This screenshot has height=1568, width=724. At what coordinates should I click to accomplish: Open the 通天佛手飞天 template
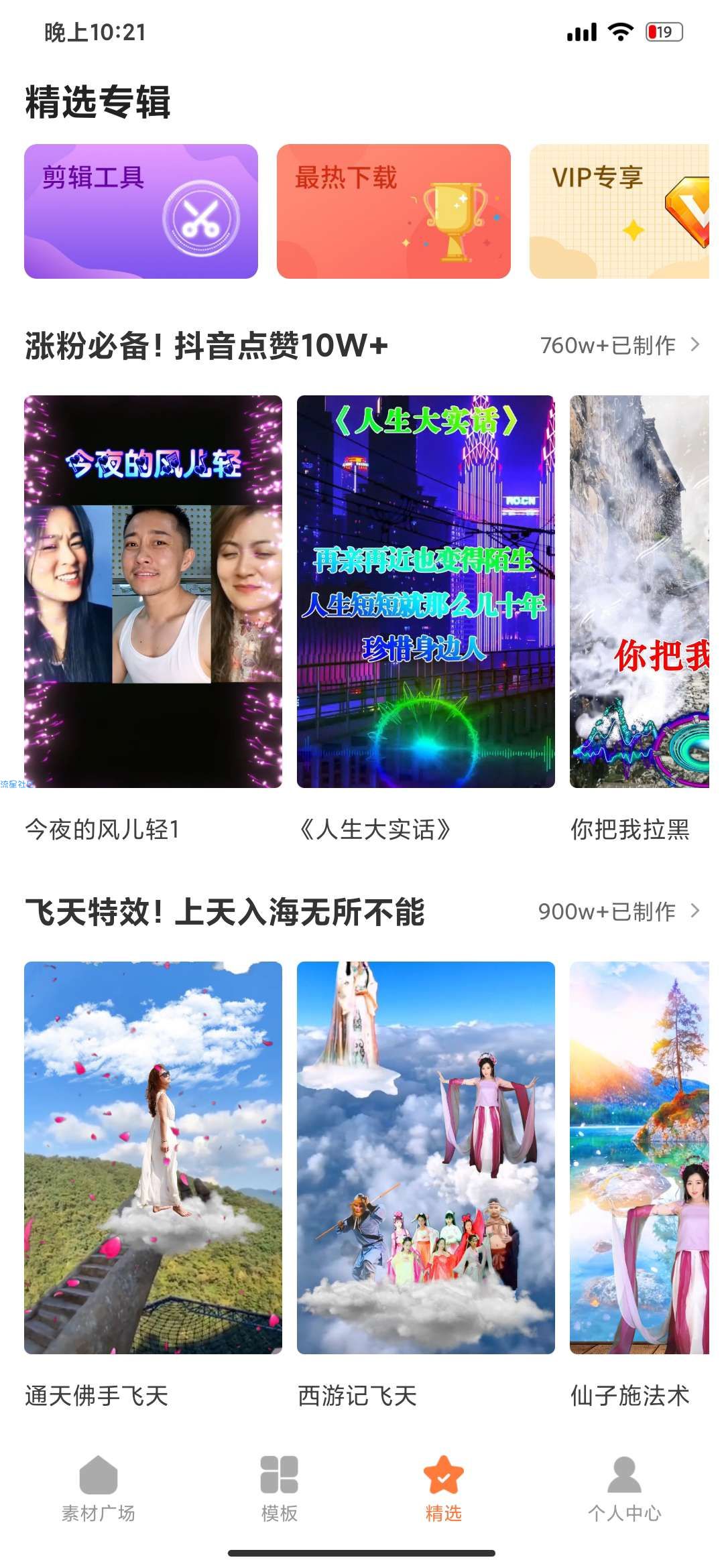pyautogui.click(x=153, y=1157)
